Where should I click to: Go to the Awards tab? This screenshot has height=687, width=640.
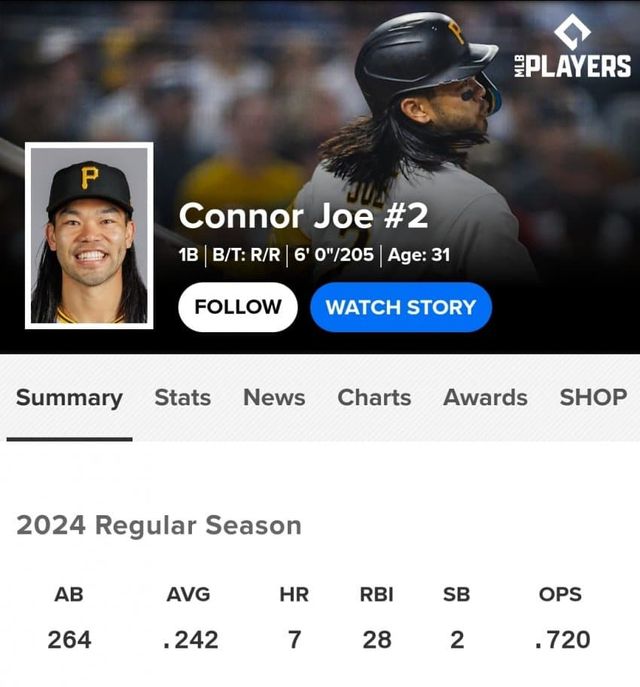pyautogui.click(x=485, y=397)
